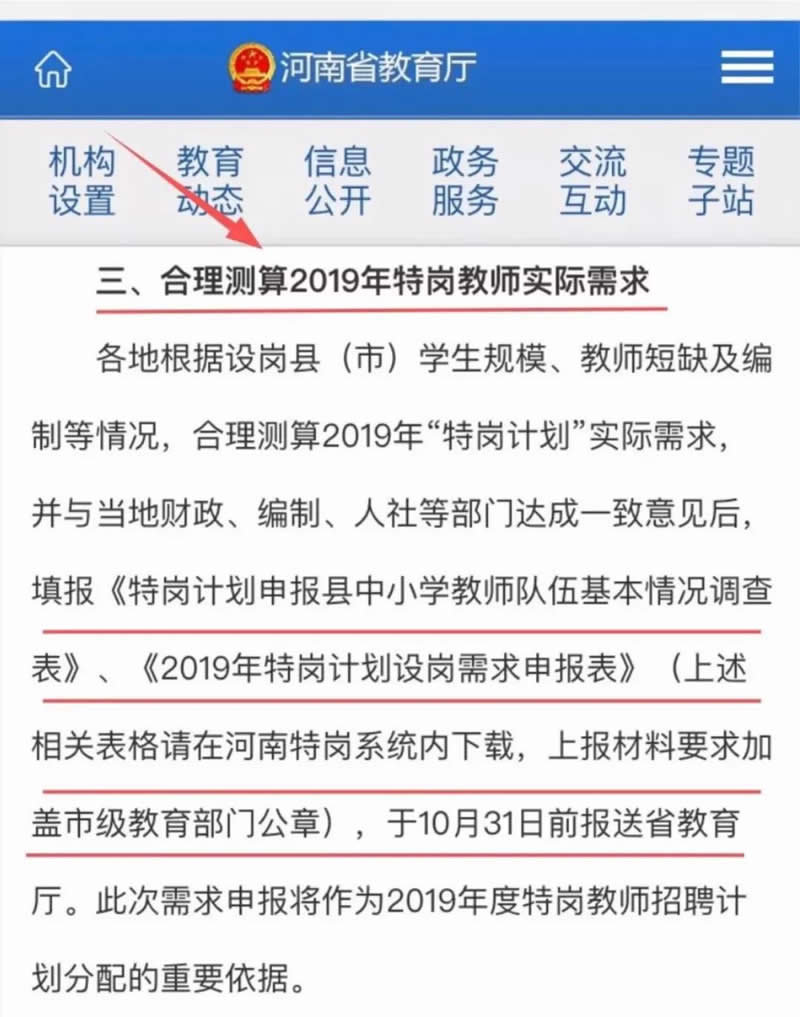
Task: Go to the site home page icon
Action: (x=53, y=69)
